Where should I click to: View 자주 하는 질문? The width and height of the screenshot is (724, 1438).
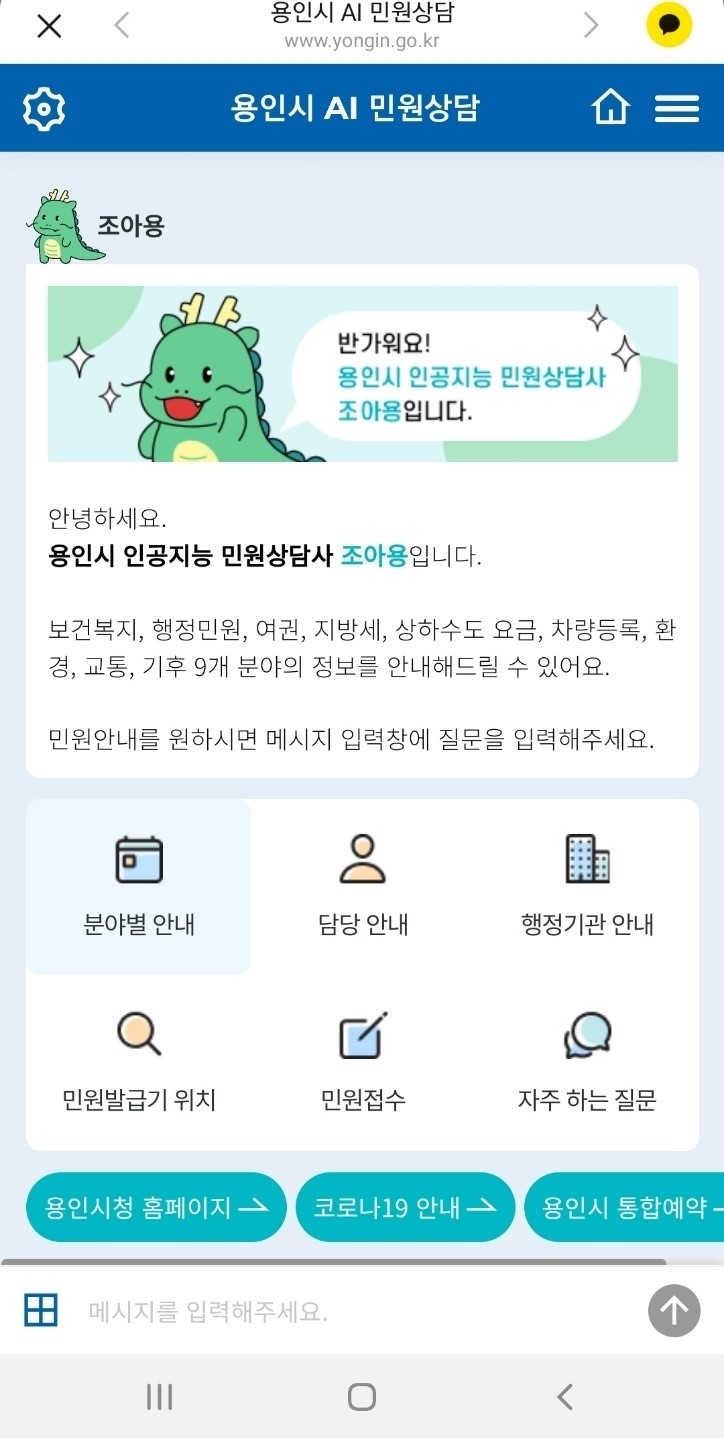click(587, 1063)
